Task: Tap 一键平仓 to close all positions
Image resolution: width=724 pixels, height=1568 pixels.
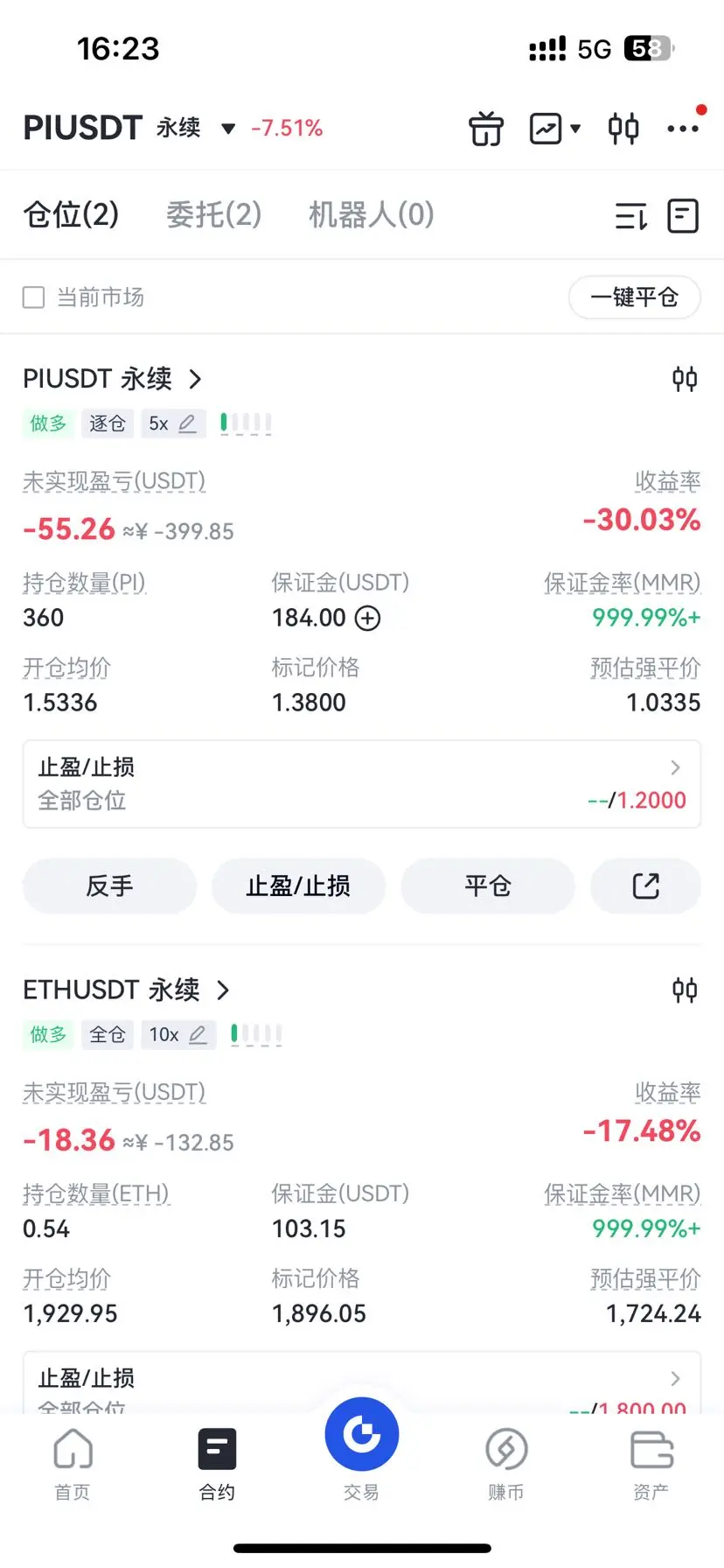Action: pos(634,297)
